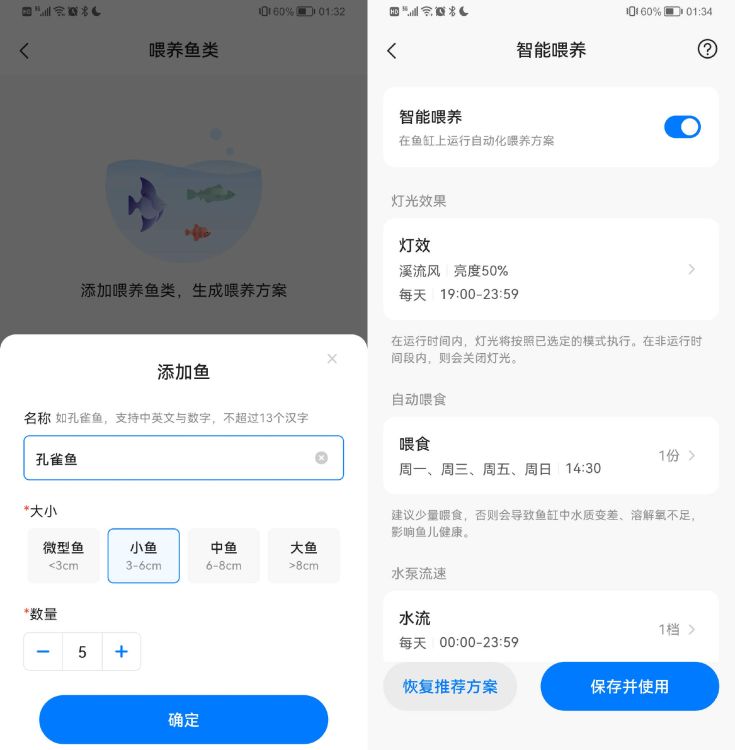The width and height of the screenshot is (735, 750).
Task: Tap the 名称 text field with 孔雀鱼
Action: coord(170,458)
